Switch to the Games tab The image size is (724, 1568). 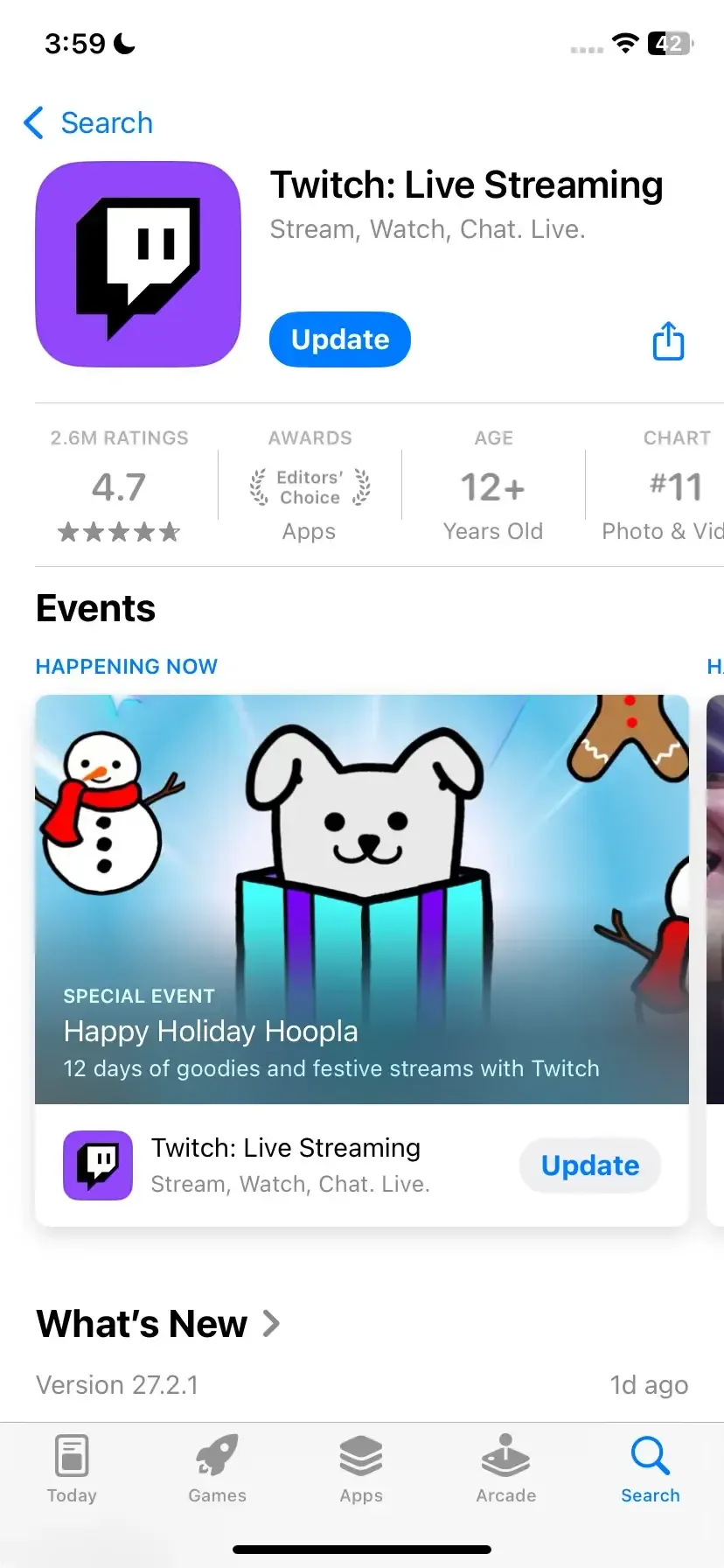pyautogui.click(x=217, y=1469)
